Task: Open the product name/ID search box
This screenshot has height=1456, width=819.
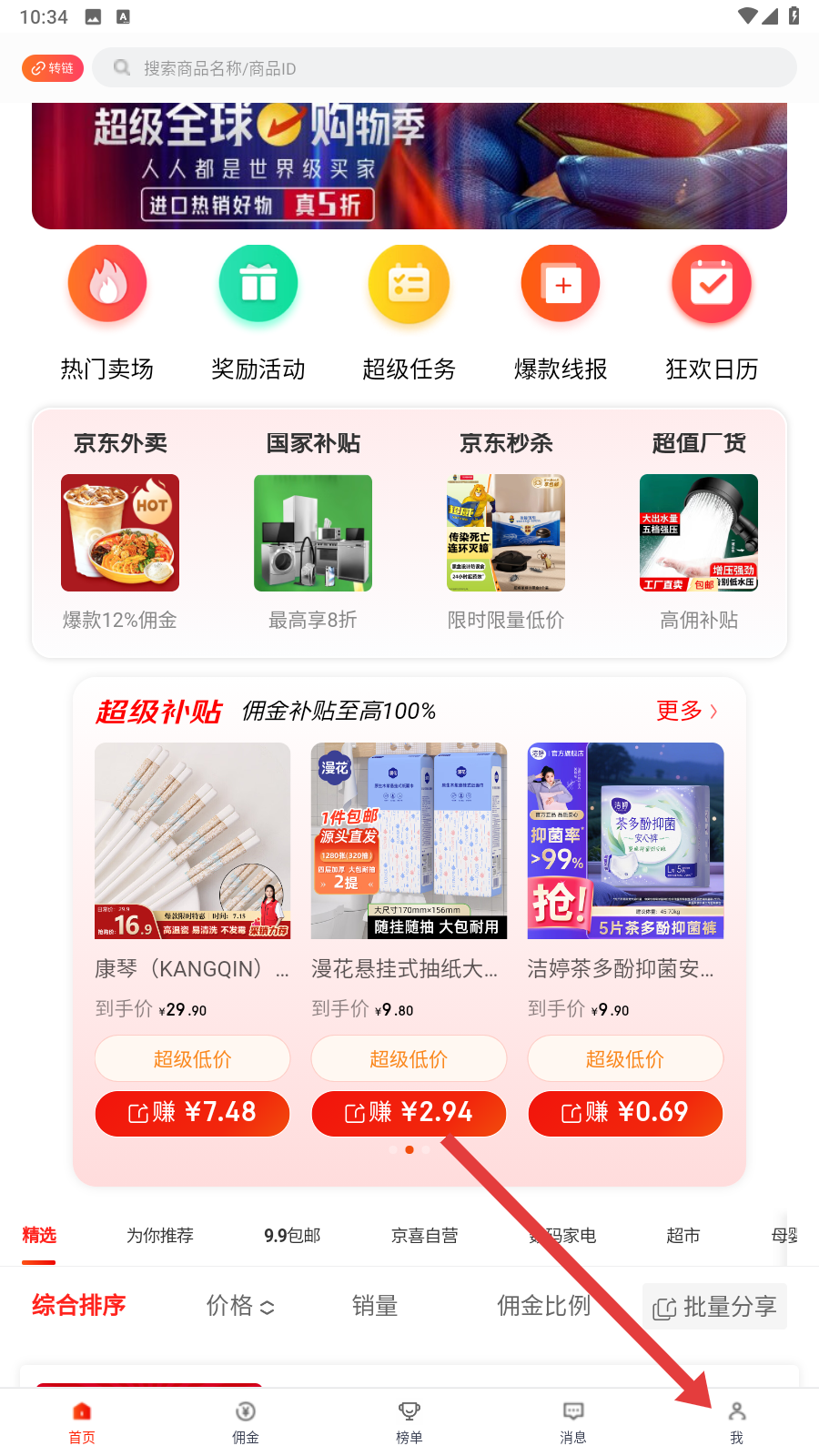Action: 445,68
